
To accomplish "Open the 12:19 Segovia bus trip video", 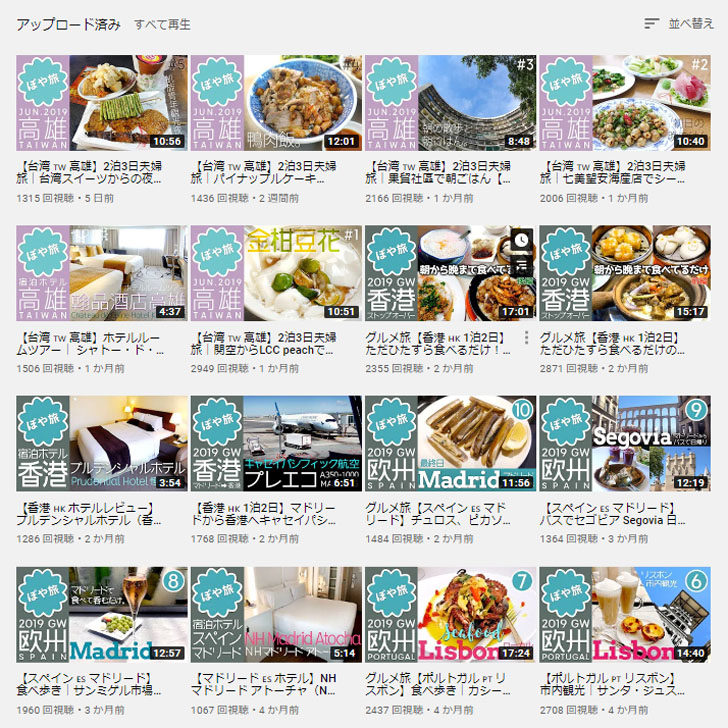I will click(624, 443).
